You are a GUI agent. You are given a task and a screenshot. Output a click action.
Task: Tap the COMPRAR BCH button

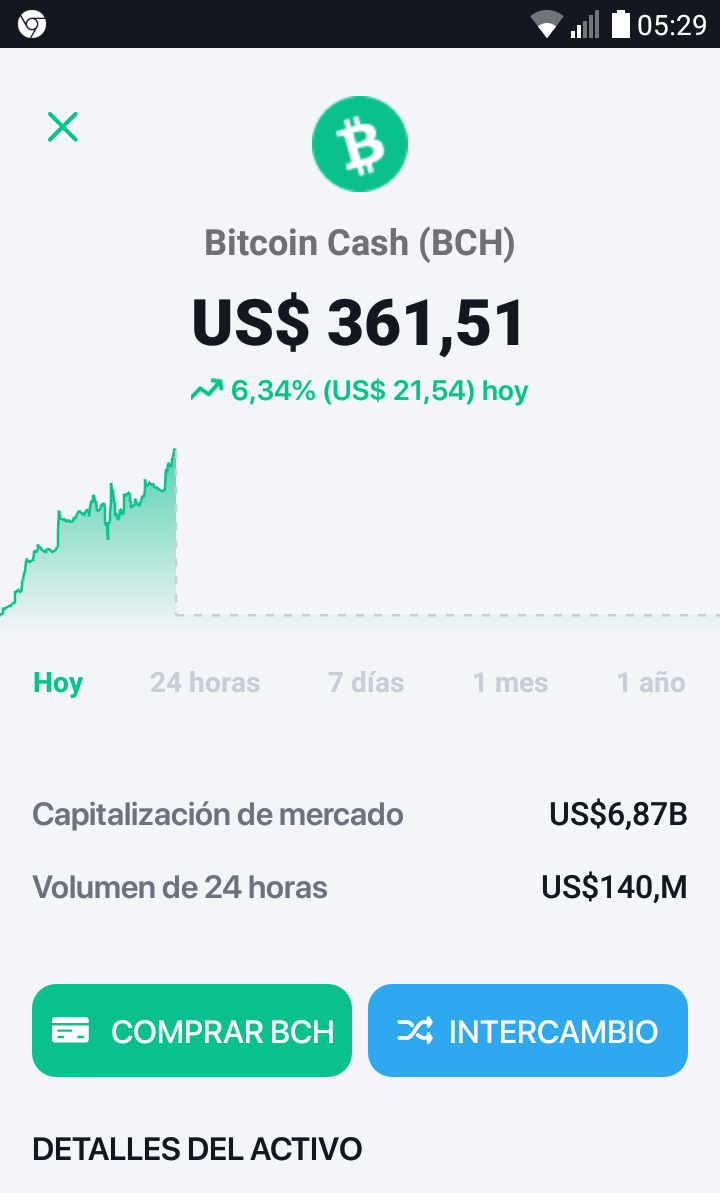point(192,1030)
